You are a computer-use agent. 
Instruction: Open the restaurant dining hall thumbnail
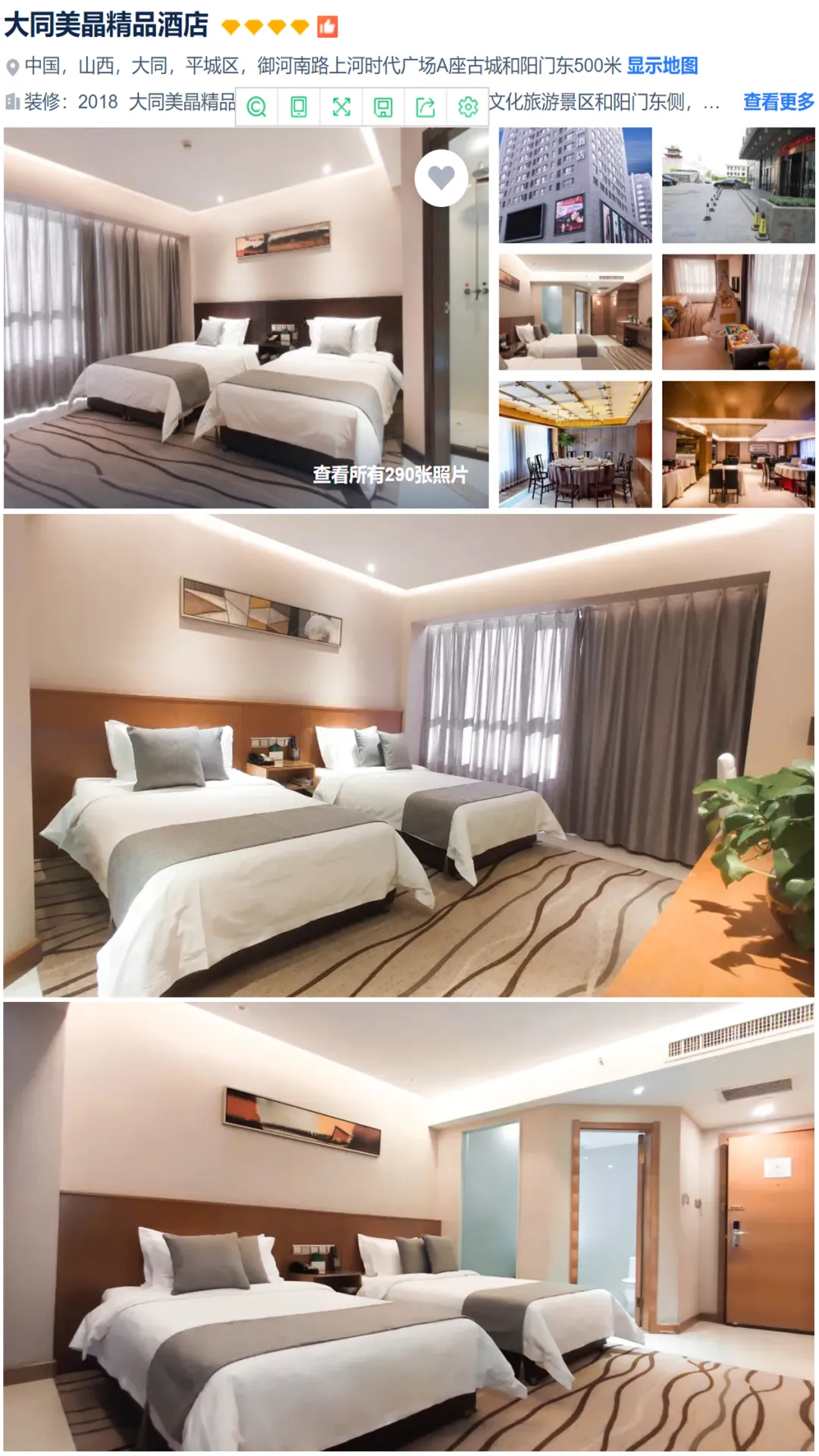point(738,444)
